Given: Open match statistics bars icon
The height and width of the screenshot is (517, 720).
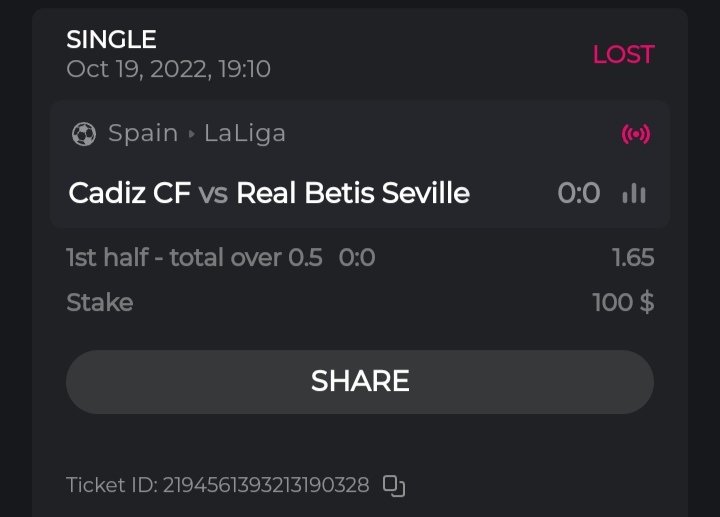Looking at the screenshot, I should (x=633, y=193).
